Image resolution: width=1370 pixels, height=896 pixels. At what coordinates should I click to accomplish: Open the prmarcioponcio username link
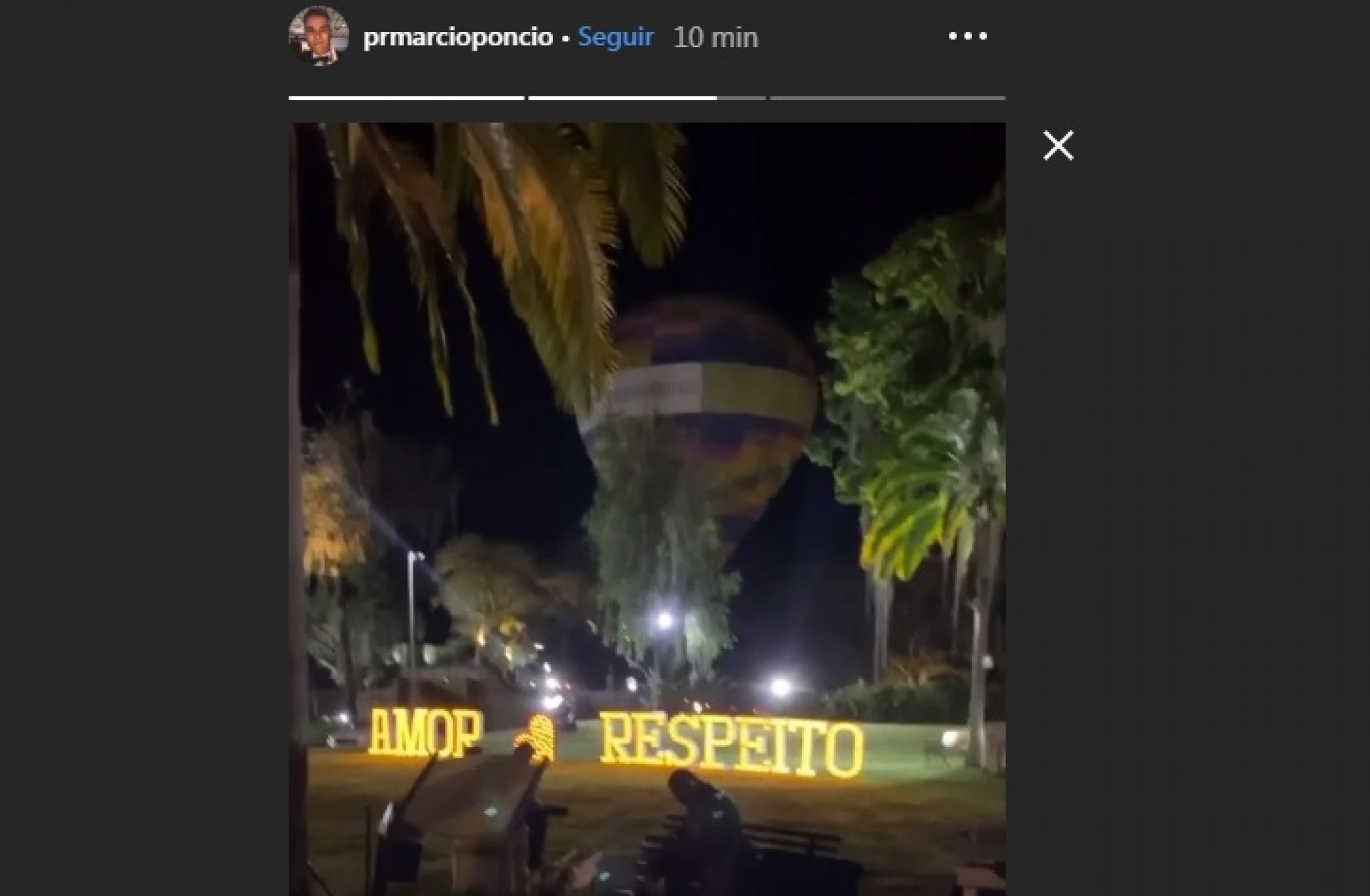(457, 37)
